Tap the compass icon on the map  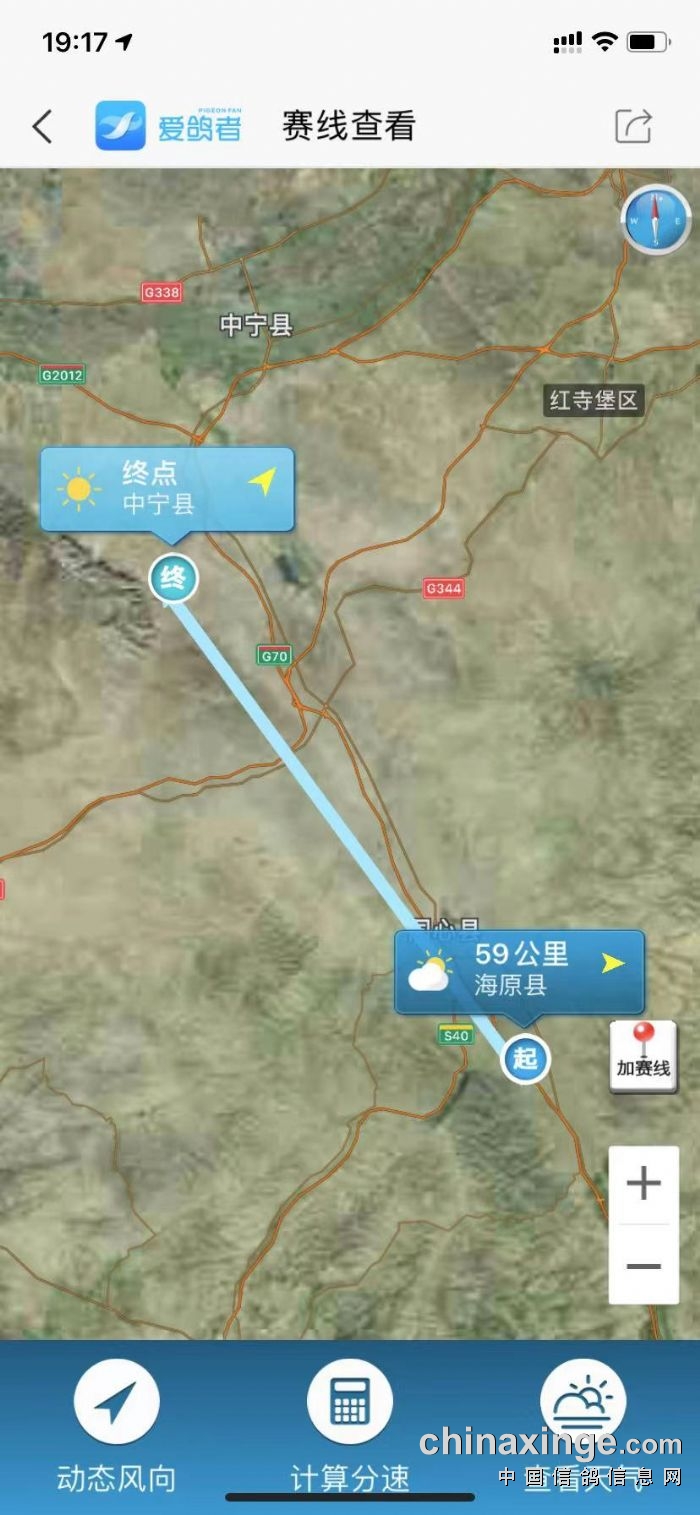[x=656, y=220]
